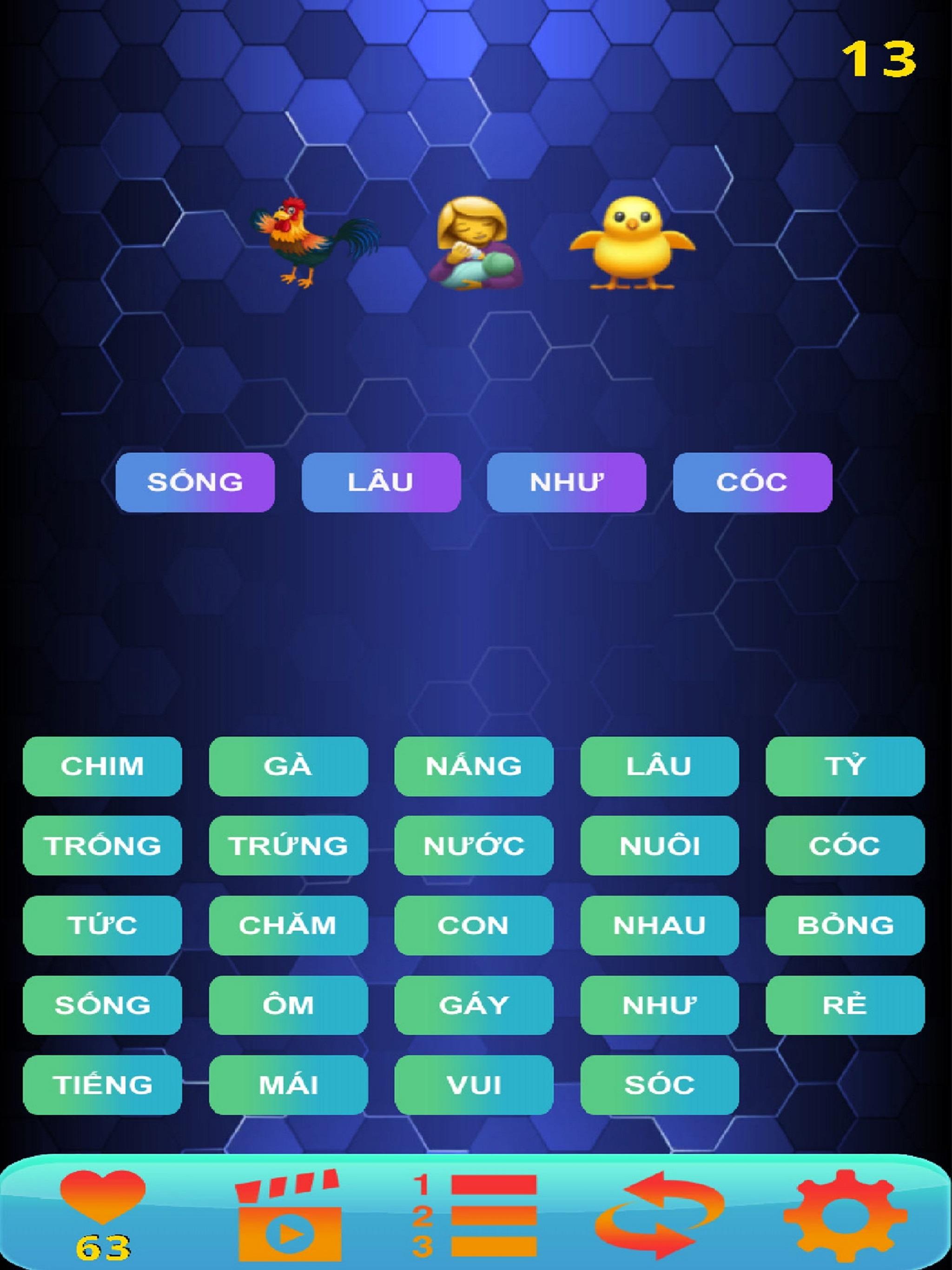The image size is (952, 1270).
Task: Select the GÀ word tile
Action: pos(288,767)
